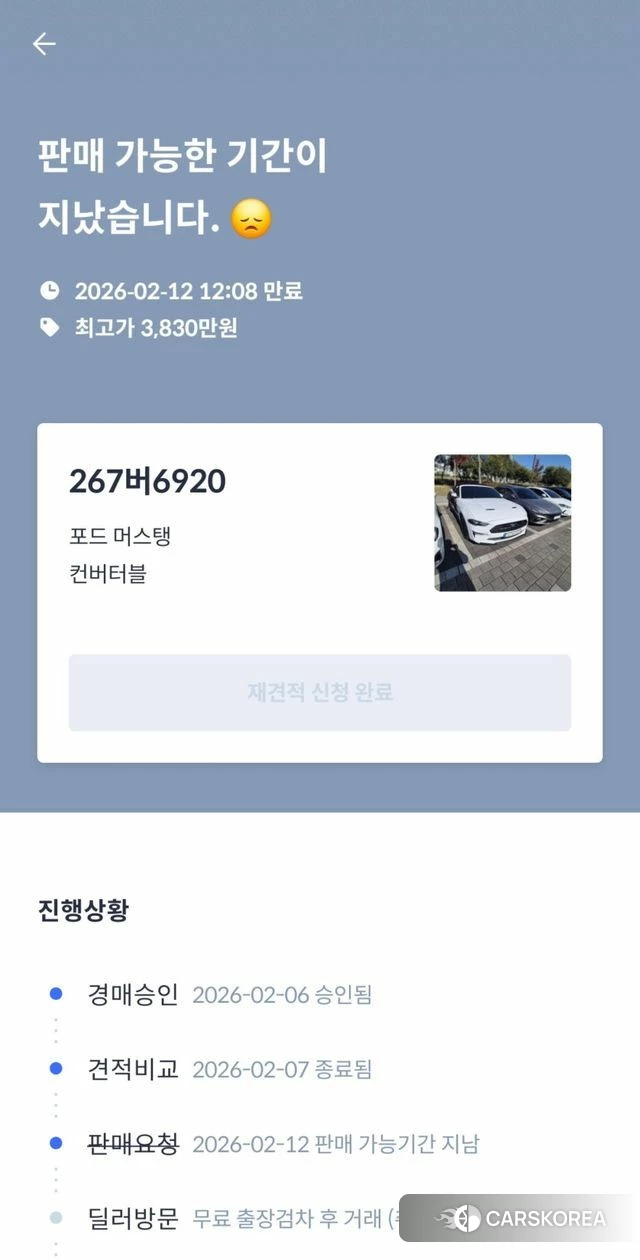Open the Ford Mustang car photo
Viewport: 640px width, 1260px height.
[x=502, y=523]
